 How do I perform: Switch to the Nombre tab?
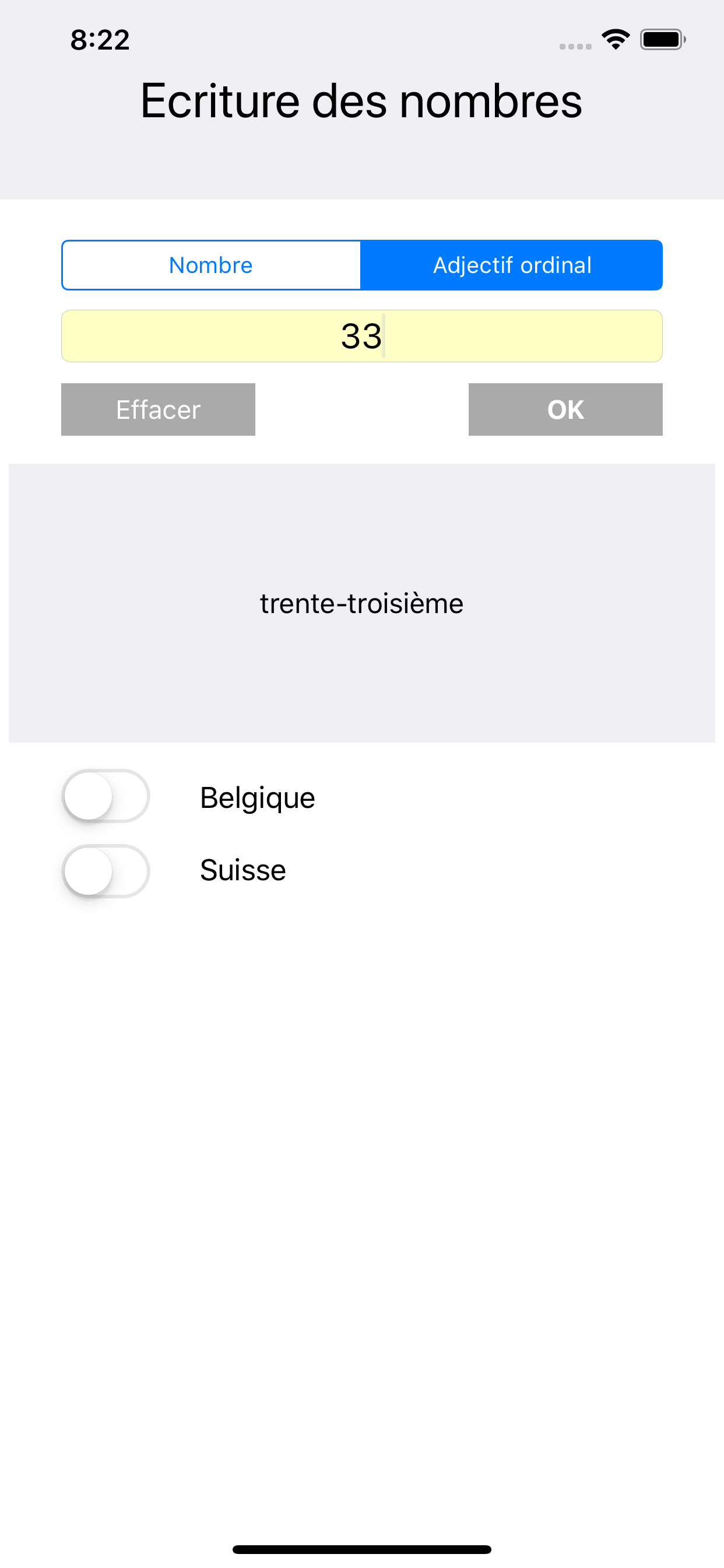(211, 265)
